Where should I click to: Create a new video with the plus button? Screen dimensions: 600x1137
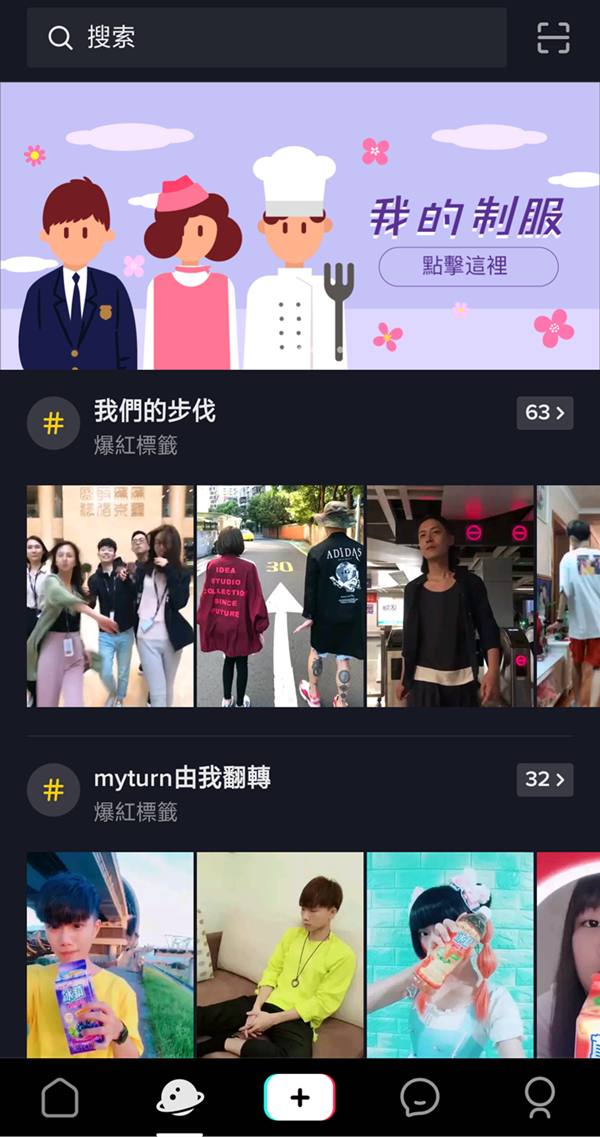click(300, 1098)
